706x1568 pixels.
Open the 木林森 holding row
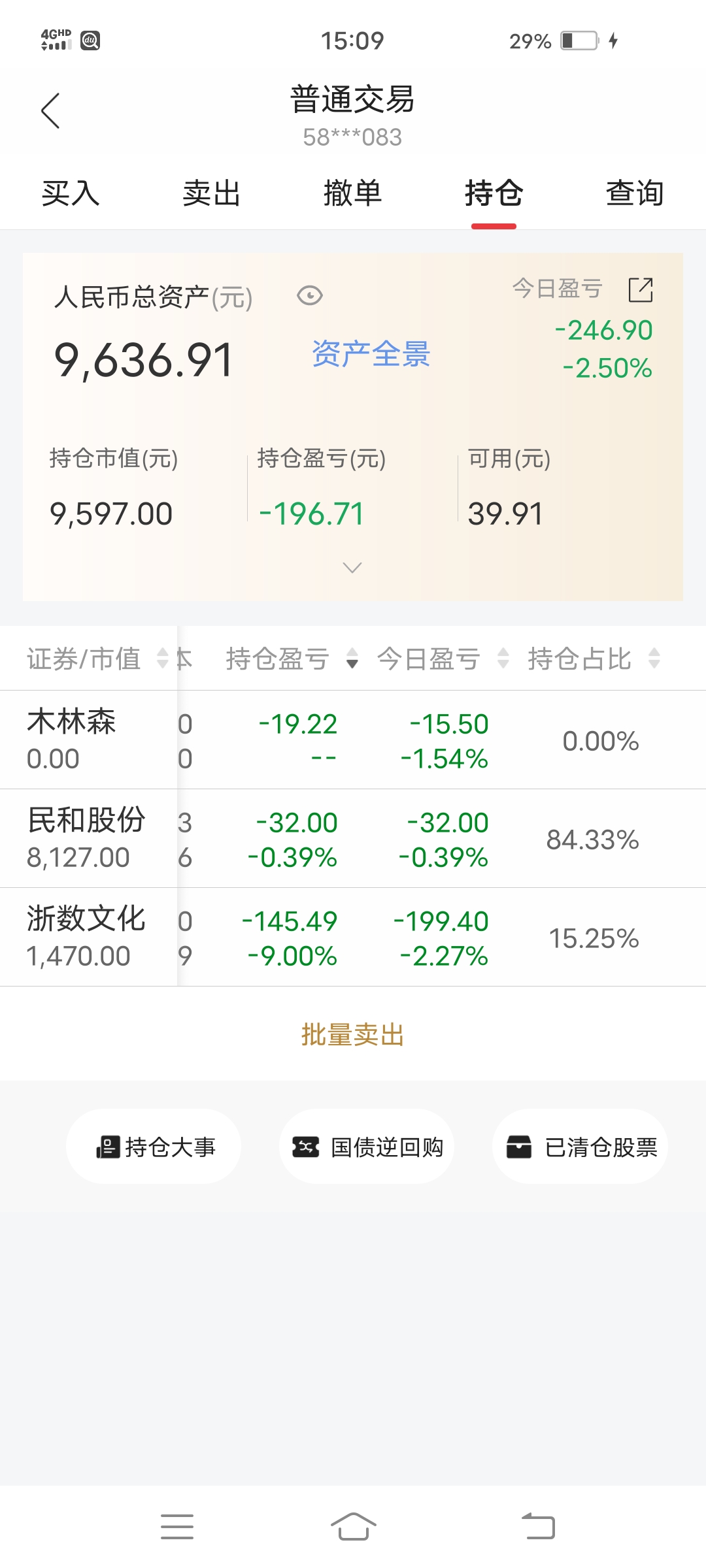click(353, 740)
